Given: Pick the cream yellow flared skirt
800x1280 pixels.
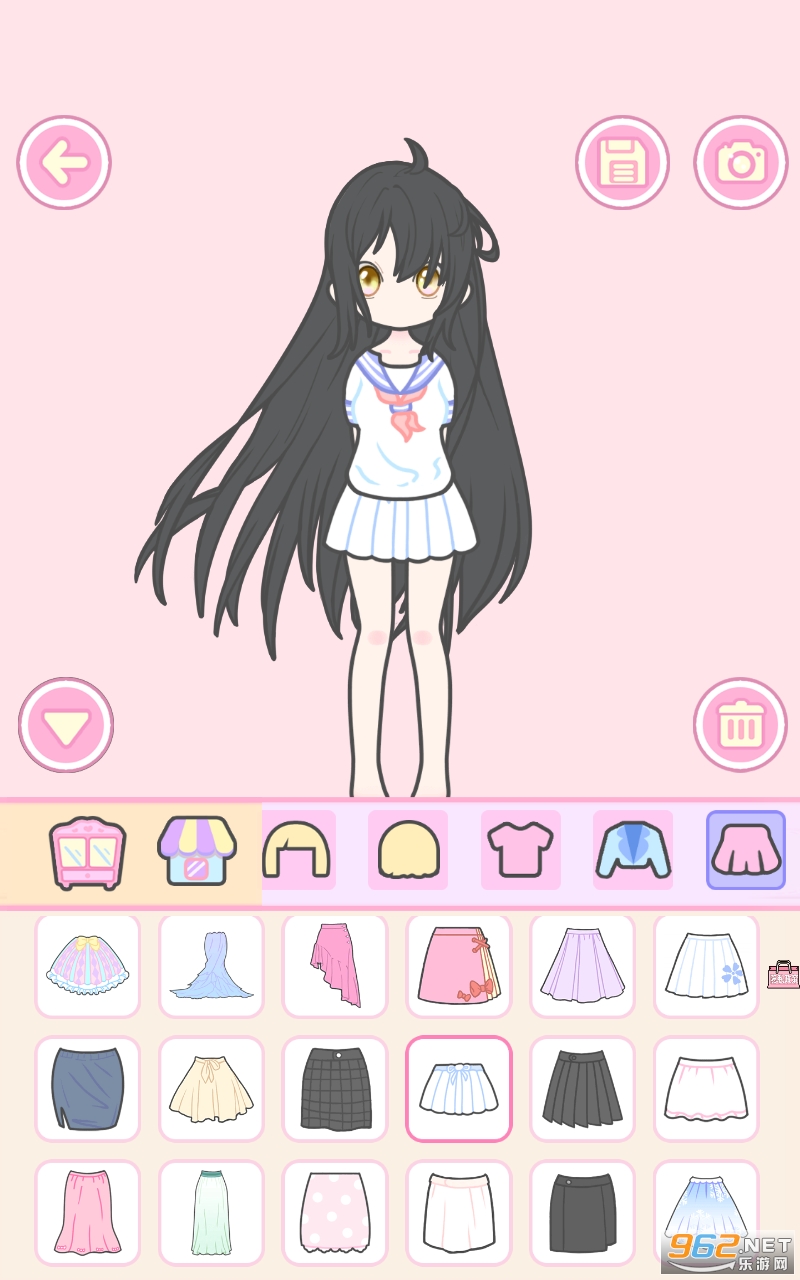Looking at the screenshot, I should tap(211, 1089).
